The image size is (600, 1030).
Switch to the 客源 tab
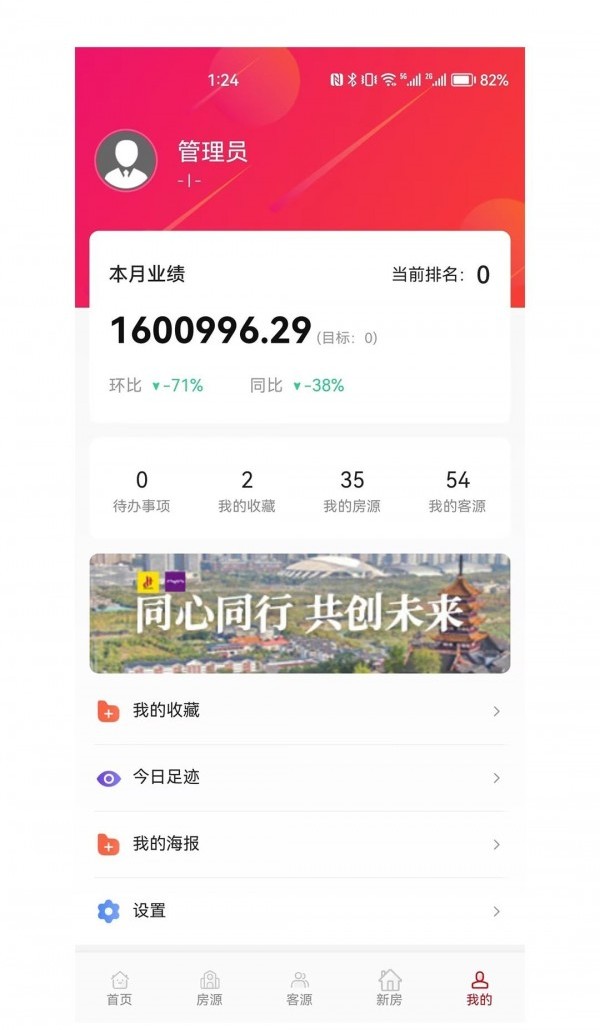coord(299,988)
